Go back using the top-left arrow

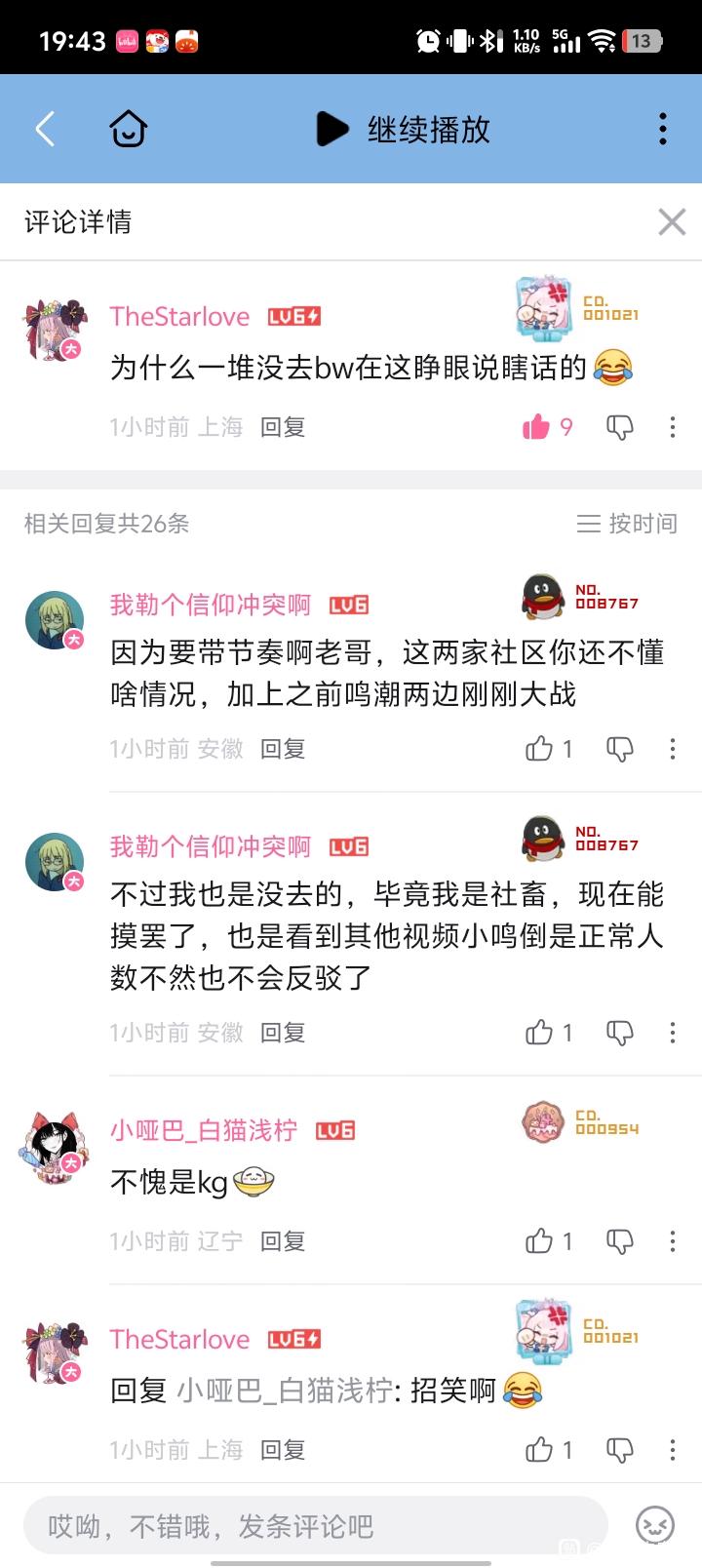(45, 129)
